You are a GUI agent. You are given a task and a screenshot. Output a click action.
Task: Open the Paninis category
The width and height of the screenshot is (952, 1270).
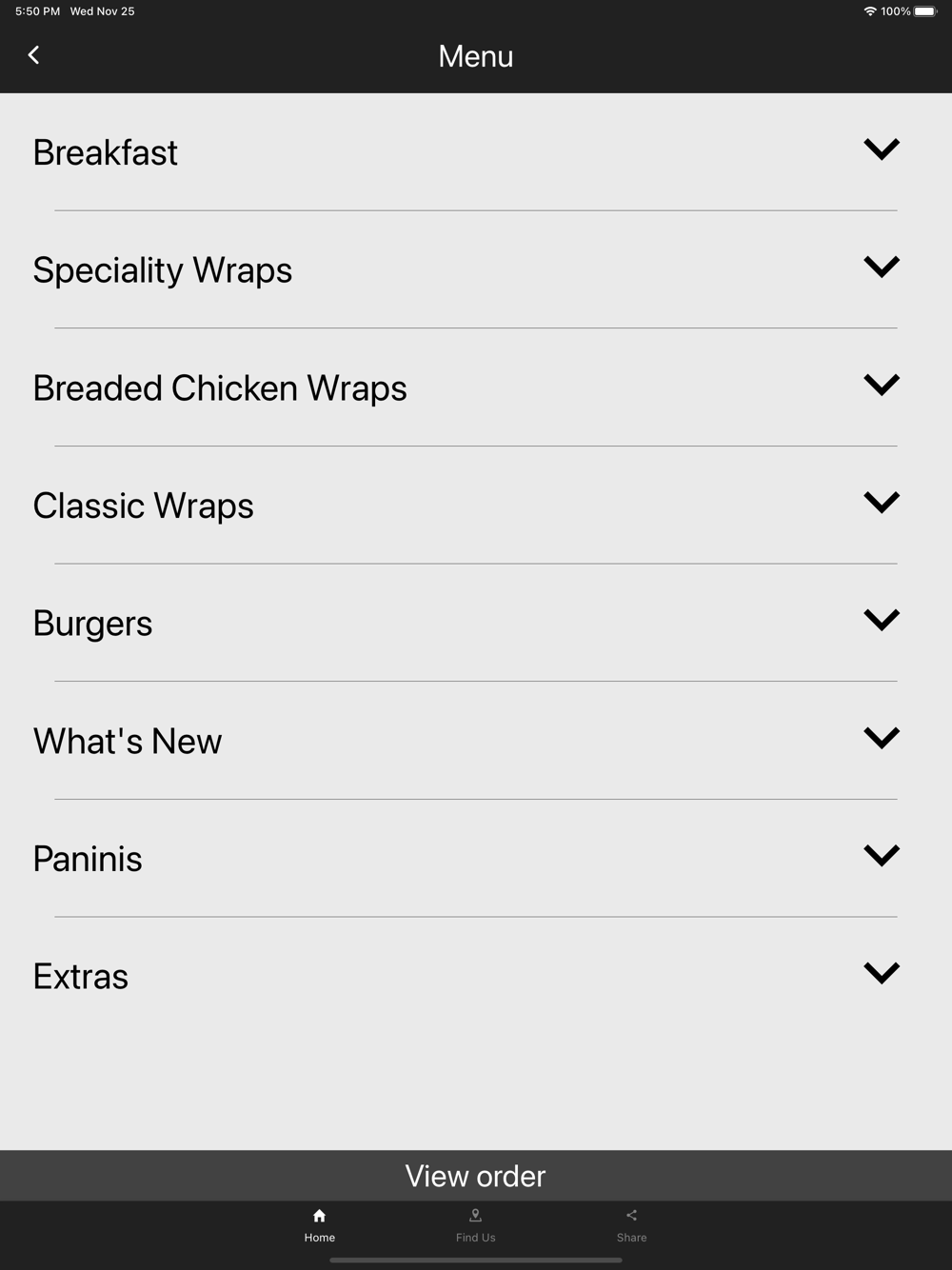pos(881,856)
